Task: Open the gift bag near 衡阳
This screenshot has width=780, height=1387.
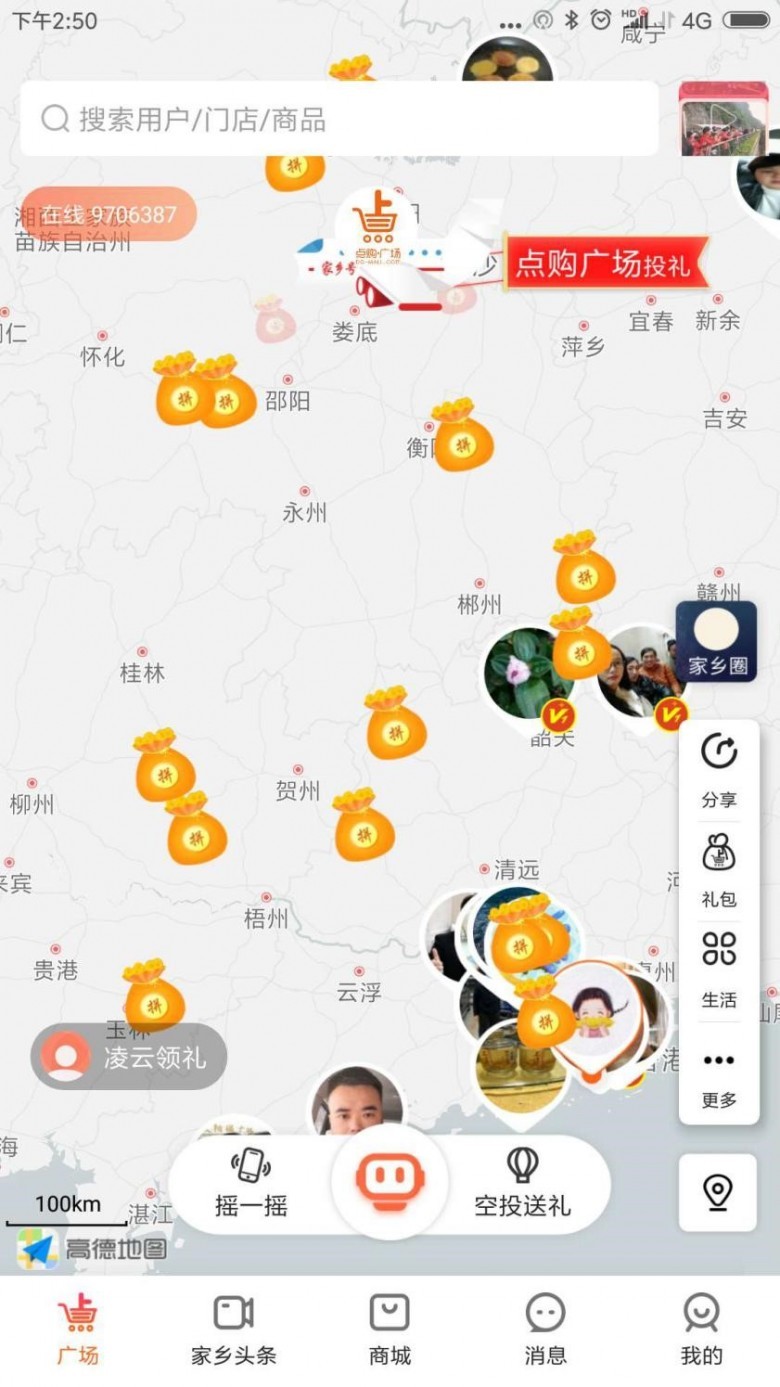Action: pos(461,436)
